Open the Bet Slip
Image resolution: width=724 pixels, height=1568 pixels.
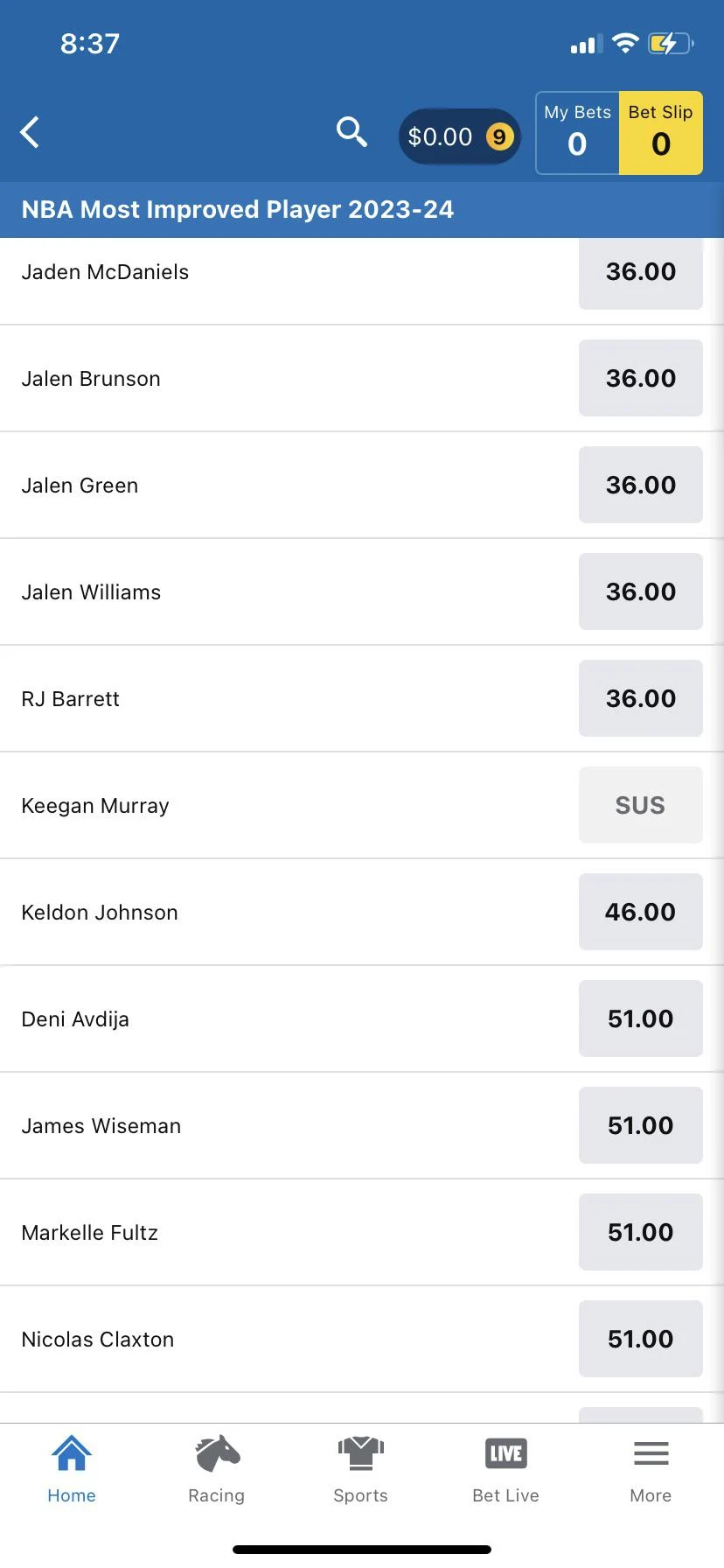[x=661, y=133]
